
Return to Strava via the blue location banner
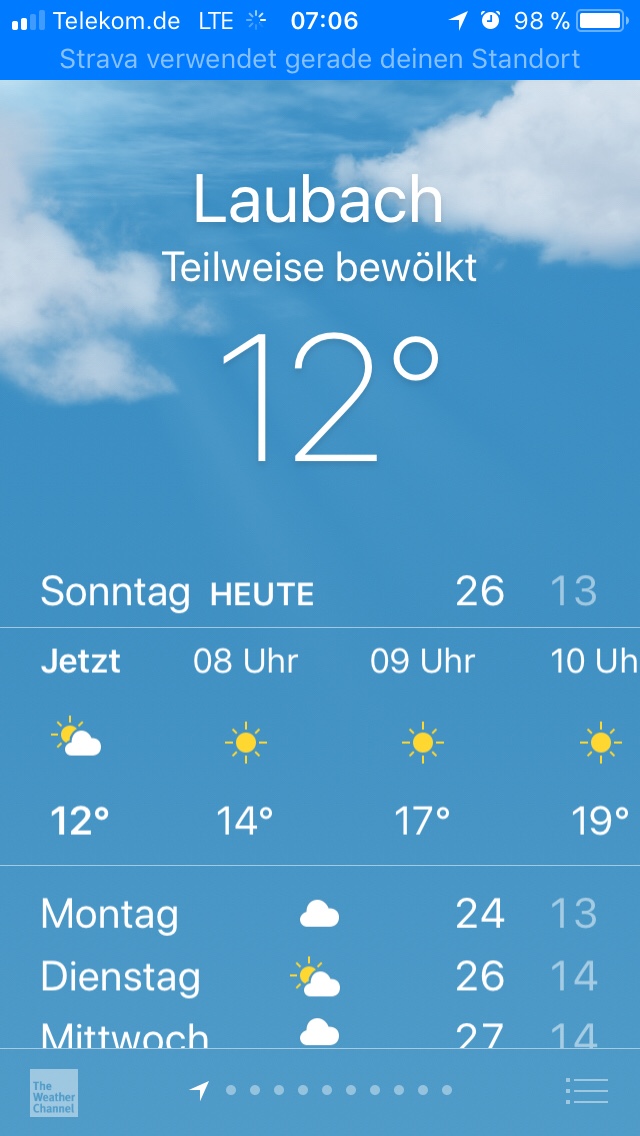(x=320, y=59)
